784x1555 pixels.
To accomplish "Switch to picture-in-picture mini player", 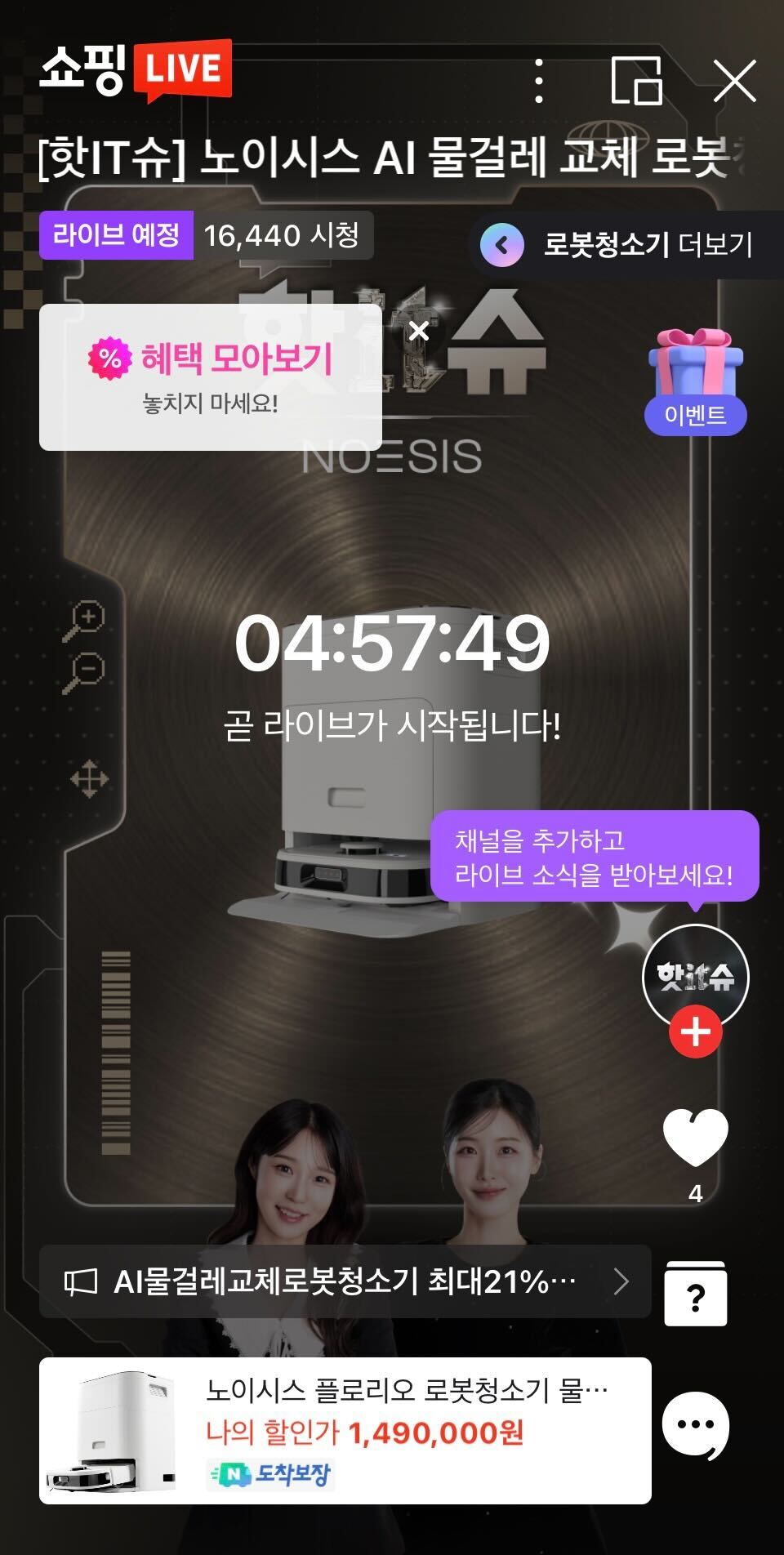I will point(636,81).
